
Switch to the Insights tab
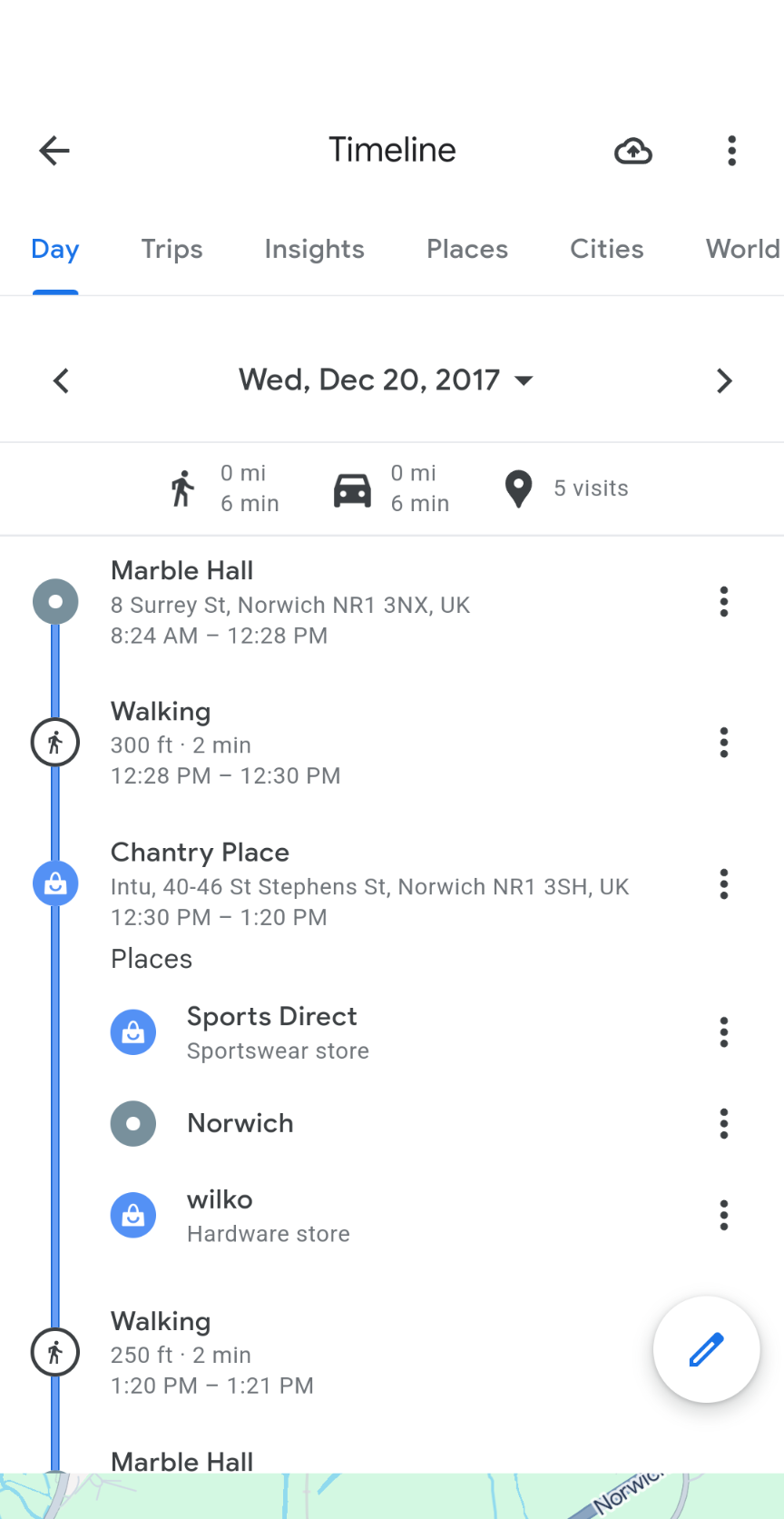(x=314, y=250)
